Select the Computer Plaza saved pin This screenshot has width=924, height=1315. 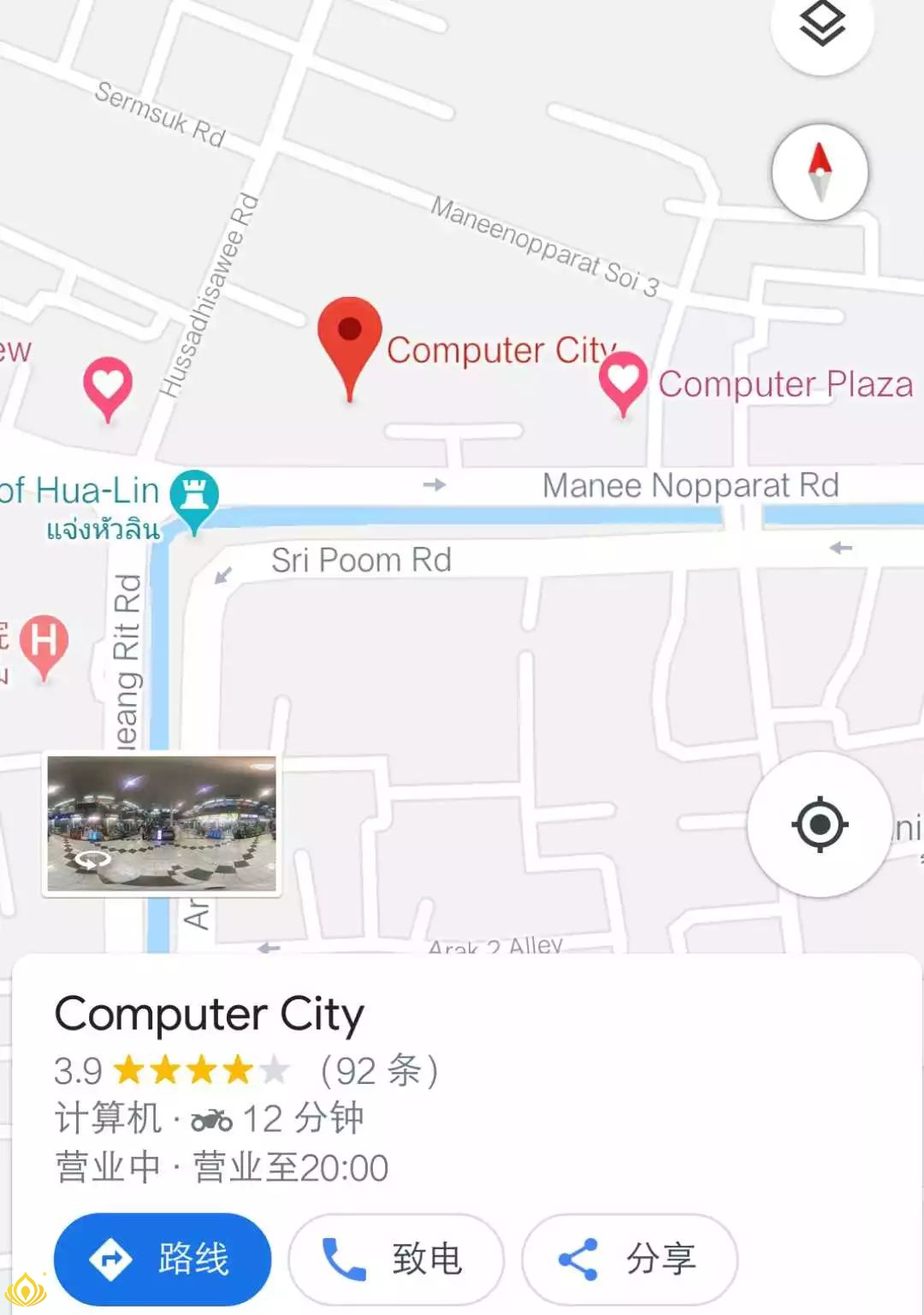click(623, 380)
